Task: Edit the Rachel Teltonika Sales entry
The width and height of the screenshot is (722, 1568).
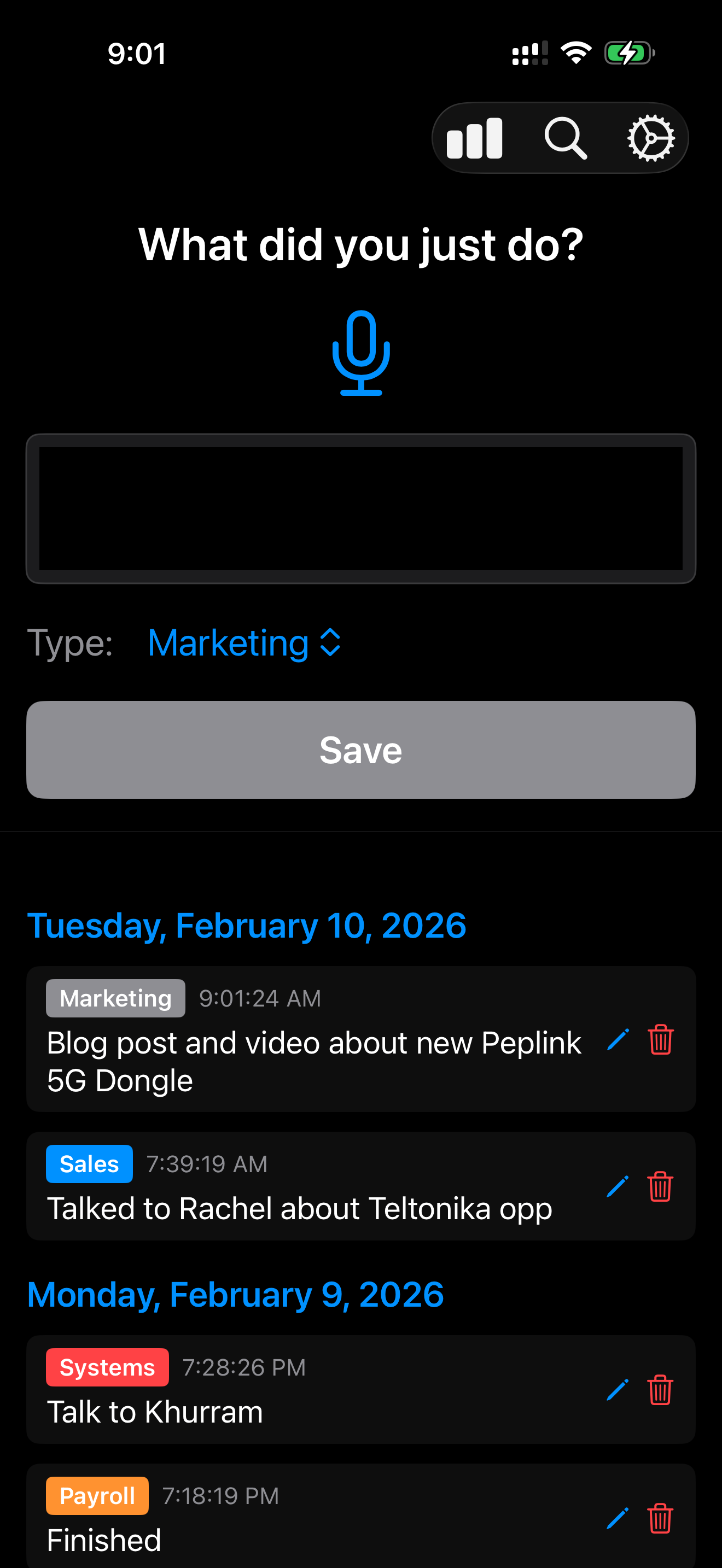Action: (x=618, y=1186)
